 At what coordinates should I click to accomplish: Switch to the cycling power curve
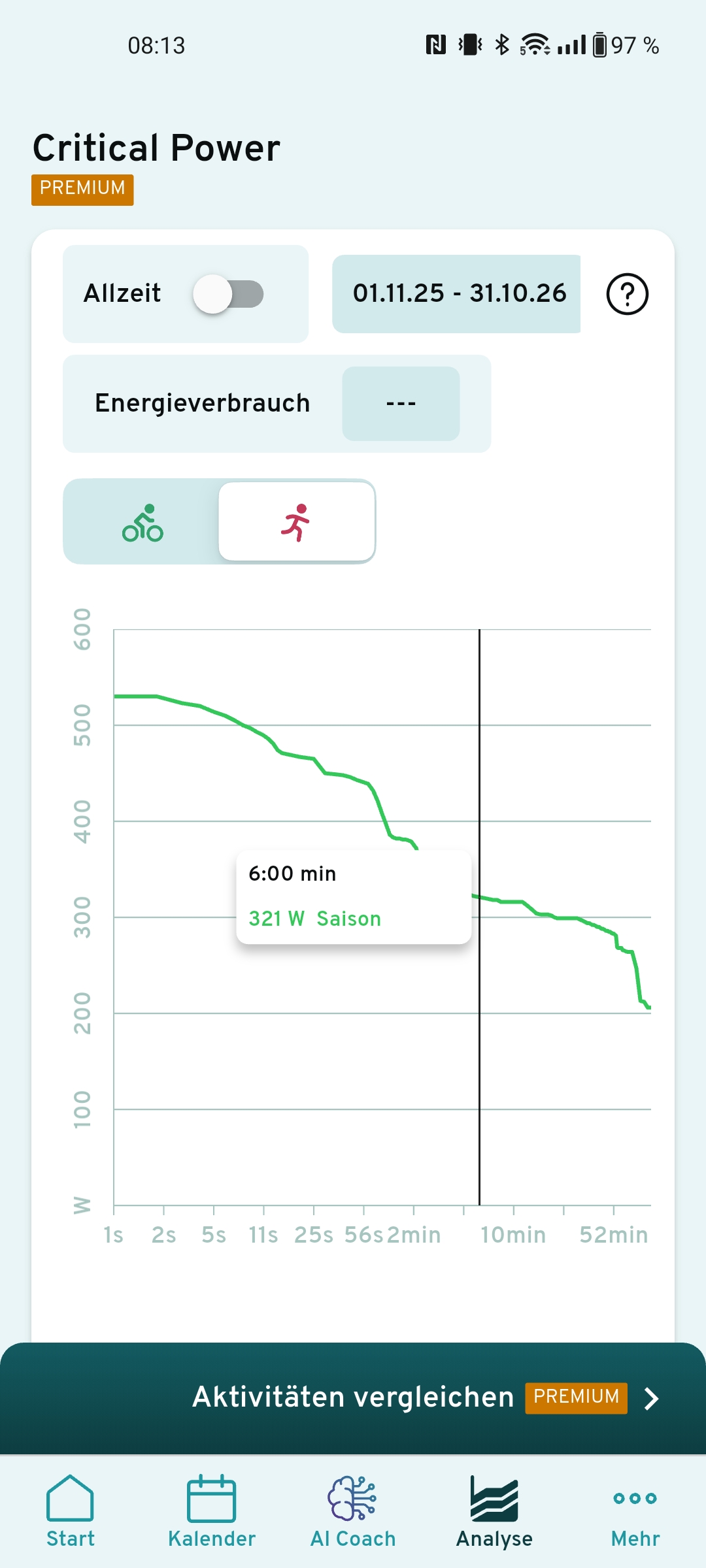[143, 523]
